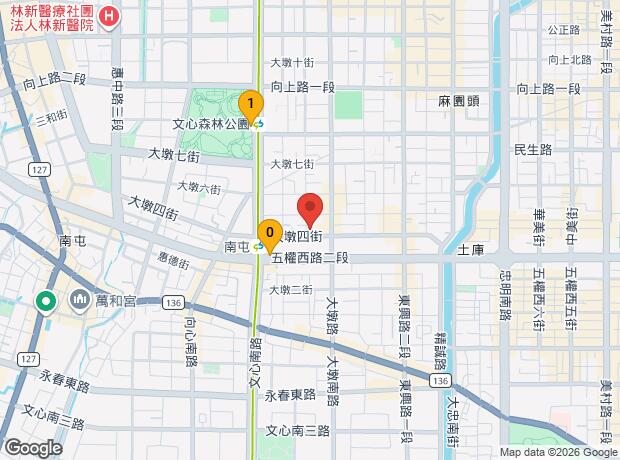The image size is (620, 460).
Task: Tap the red location pin
Action: pos(310,210)
